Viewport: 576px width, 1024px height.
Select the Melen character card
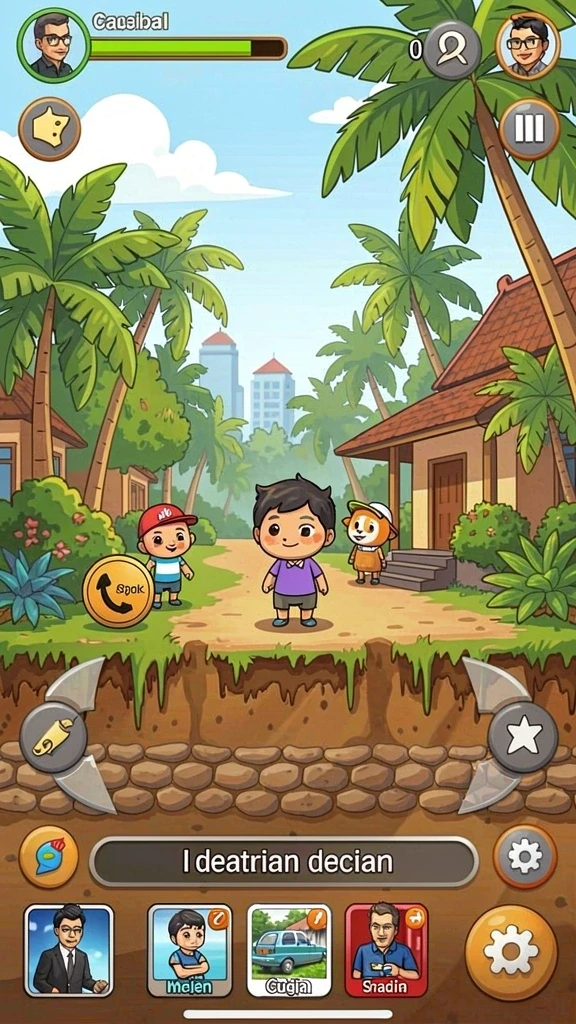[x=190, y=950]
